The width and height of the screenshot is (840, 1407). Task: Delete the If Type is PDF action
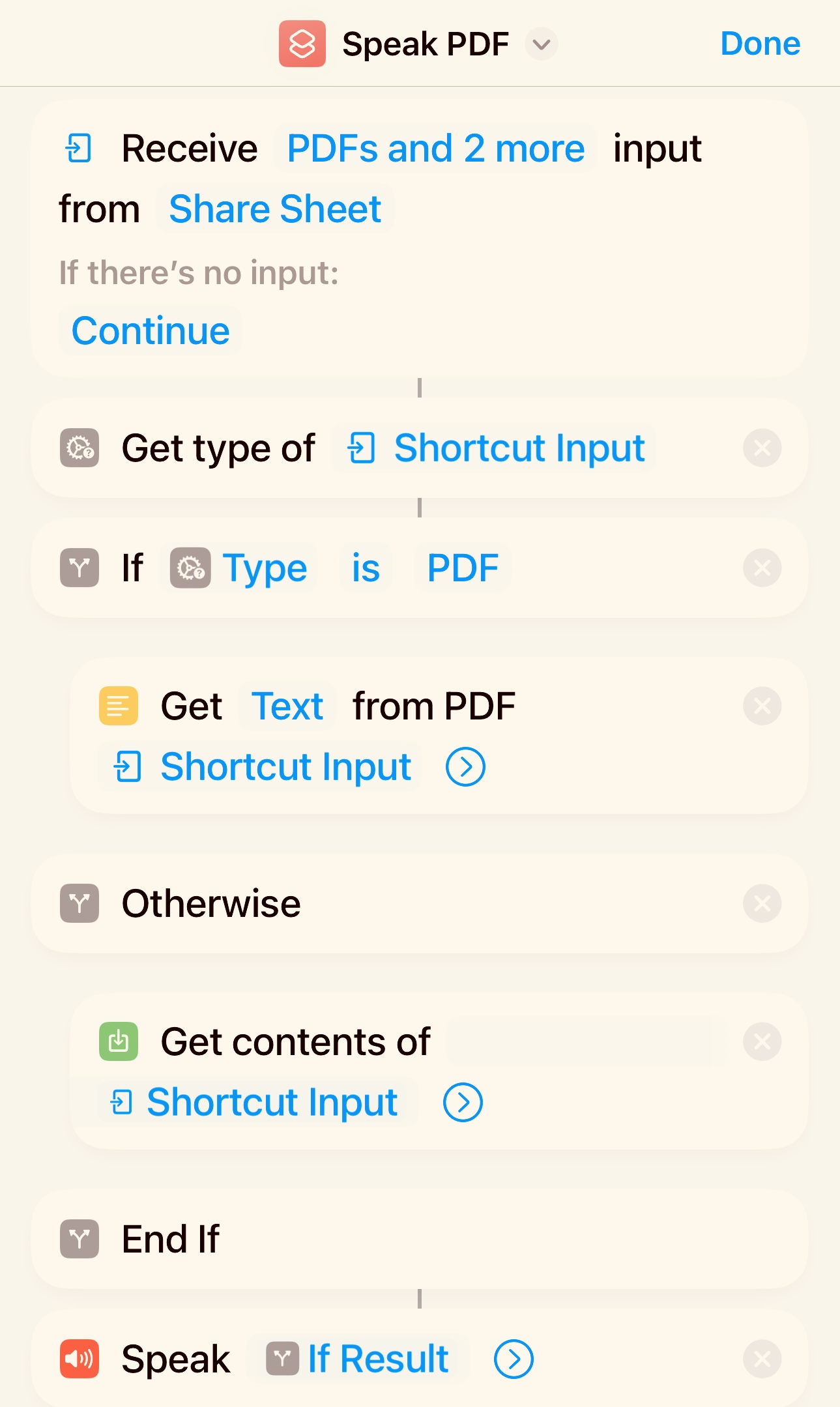762,568
